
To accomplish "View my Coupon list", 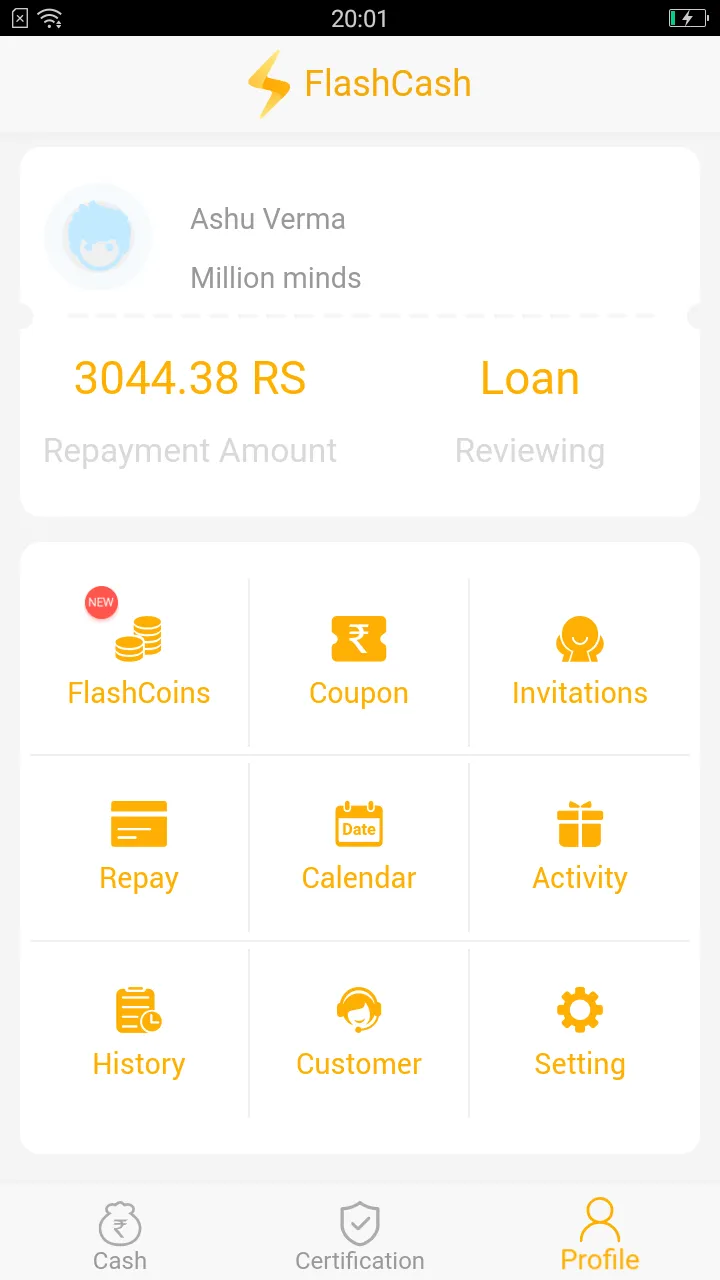I will pos(359,661).
